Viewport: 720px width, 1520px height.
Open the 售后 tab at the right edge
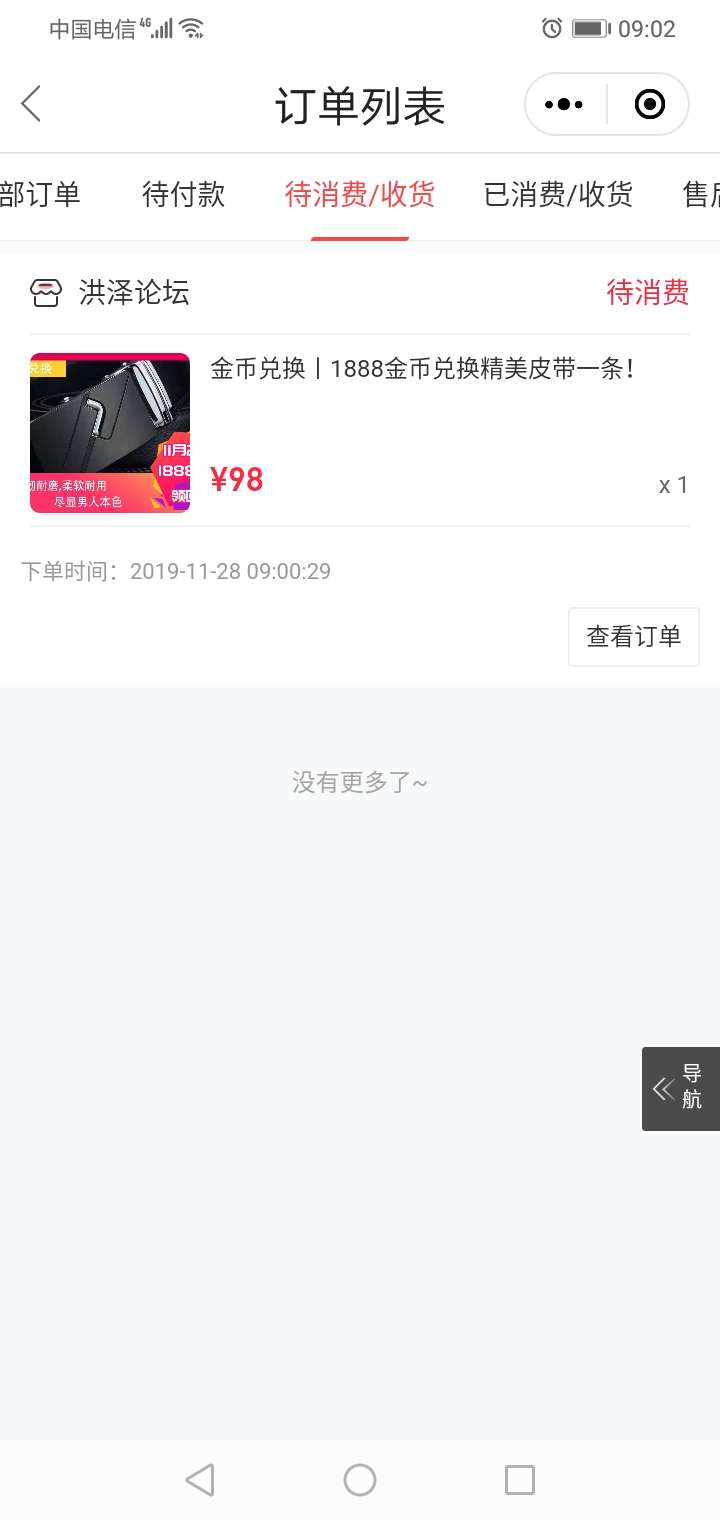pos(701,194)
